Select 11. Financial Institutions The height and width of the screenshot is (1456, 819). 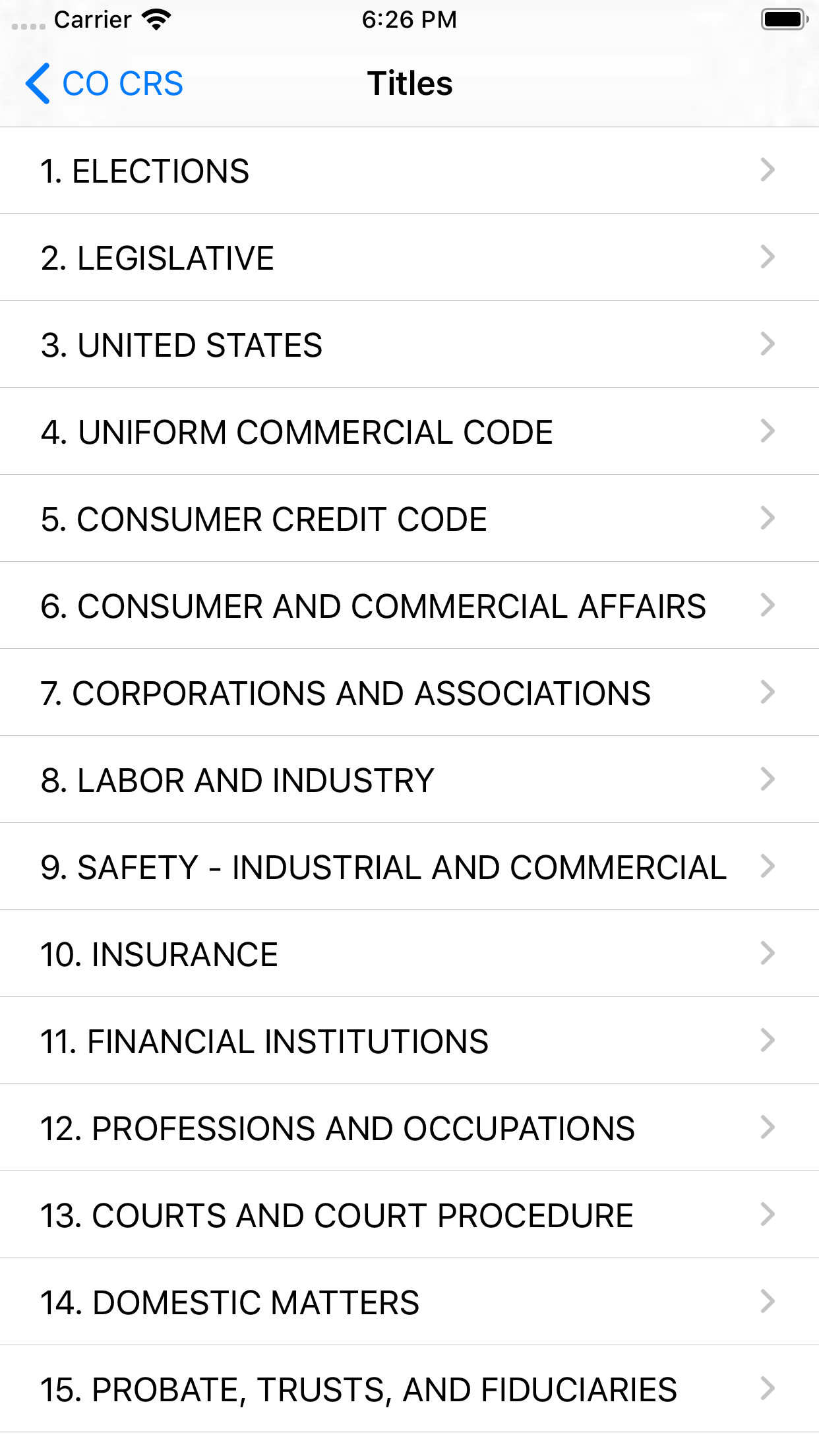(409, 1041)
